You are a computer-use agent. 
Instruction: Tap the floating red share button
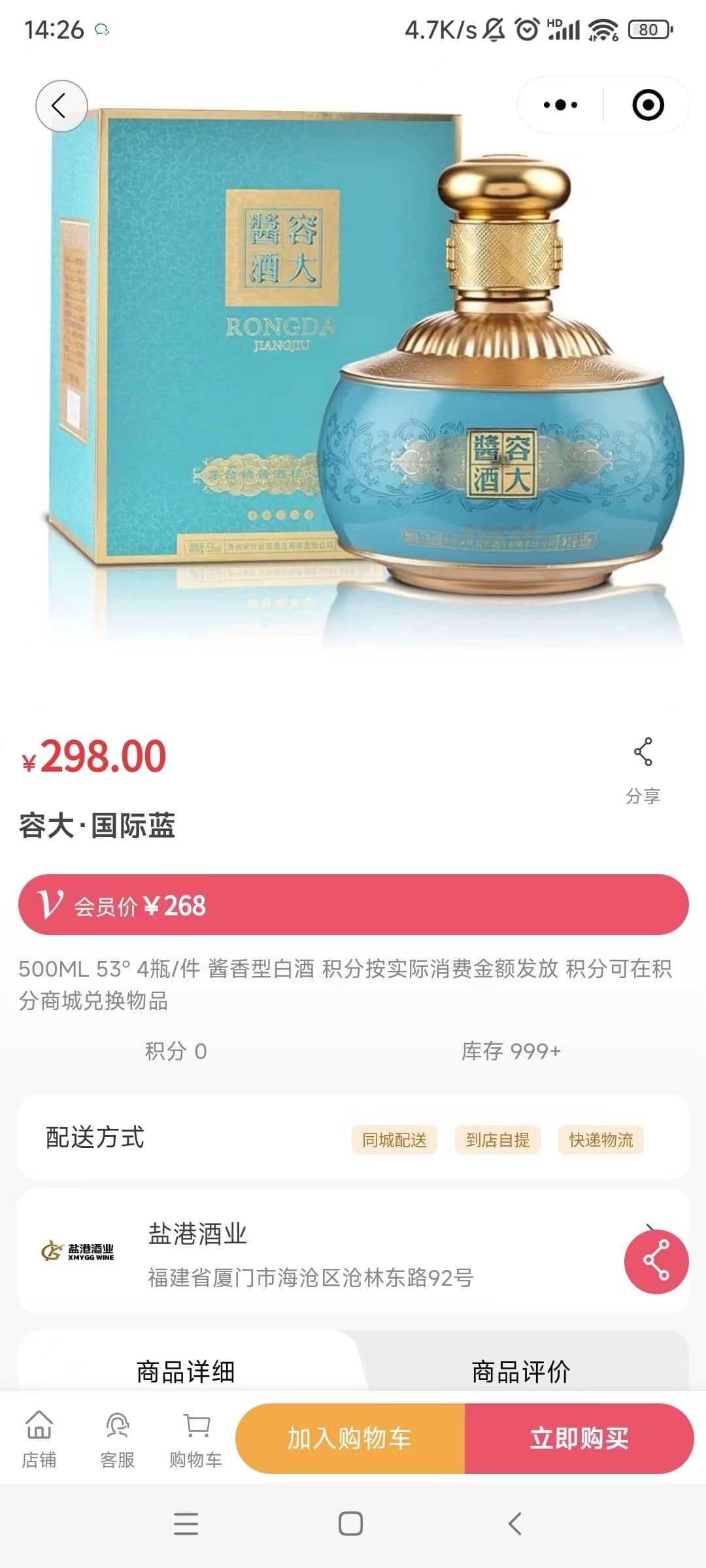coord(656,1261)
